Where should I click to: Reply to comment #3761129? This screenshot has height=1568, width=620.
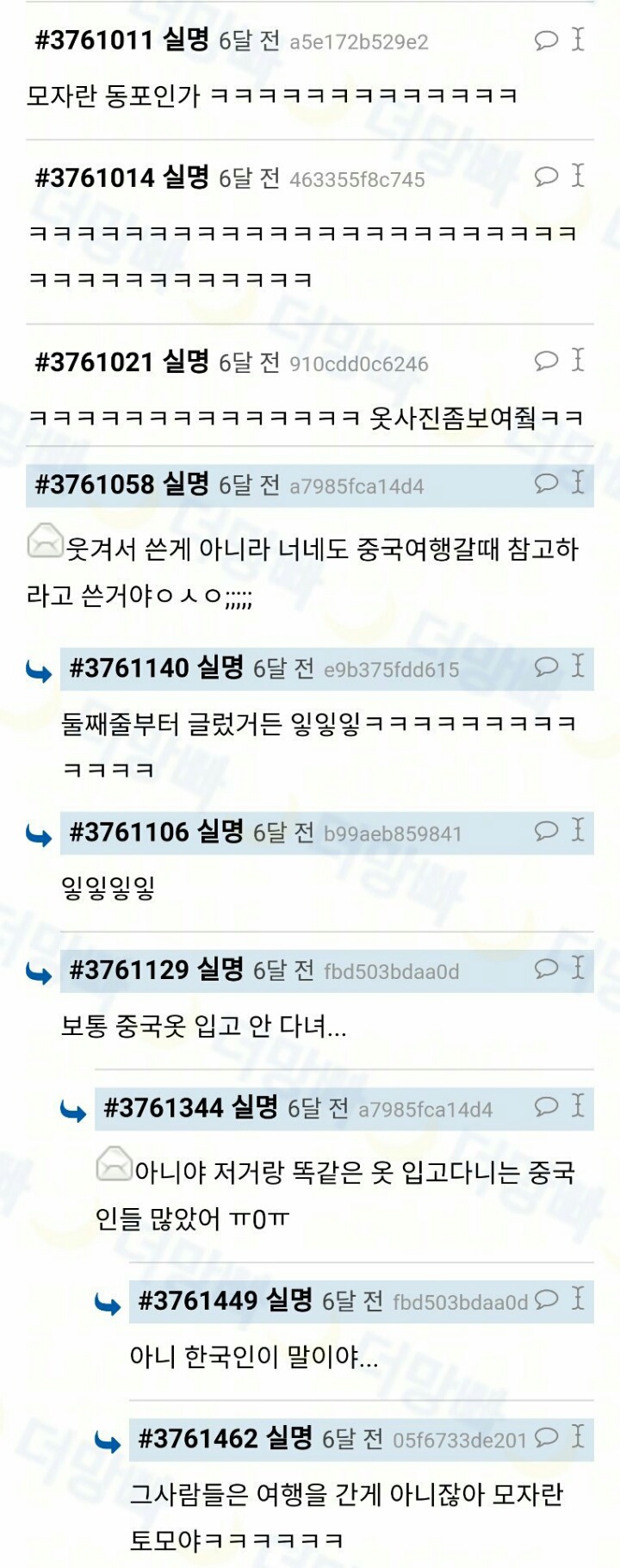(x=546, y=969)
